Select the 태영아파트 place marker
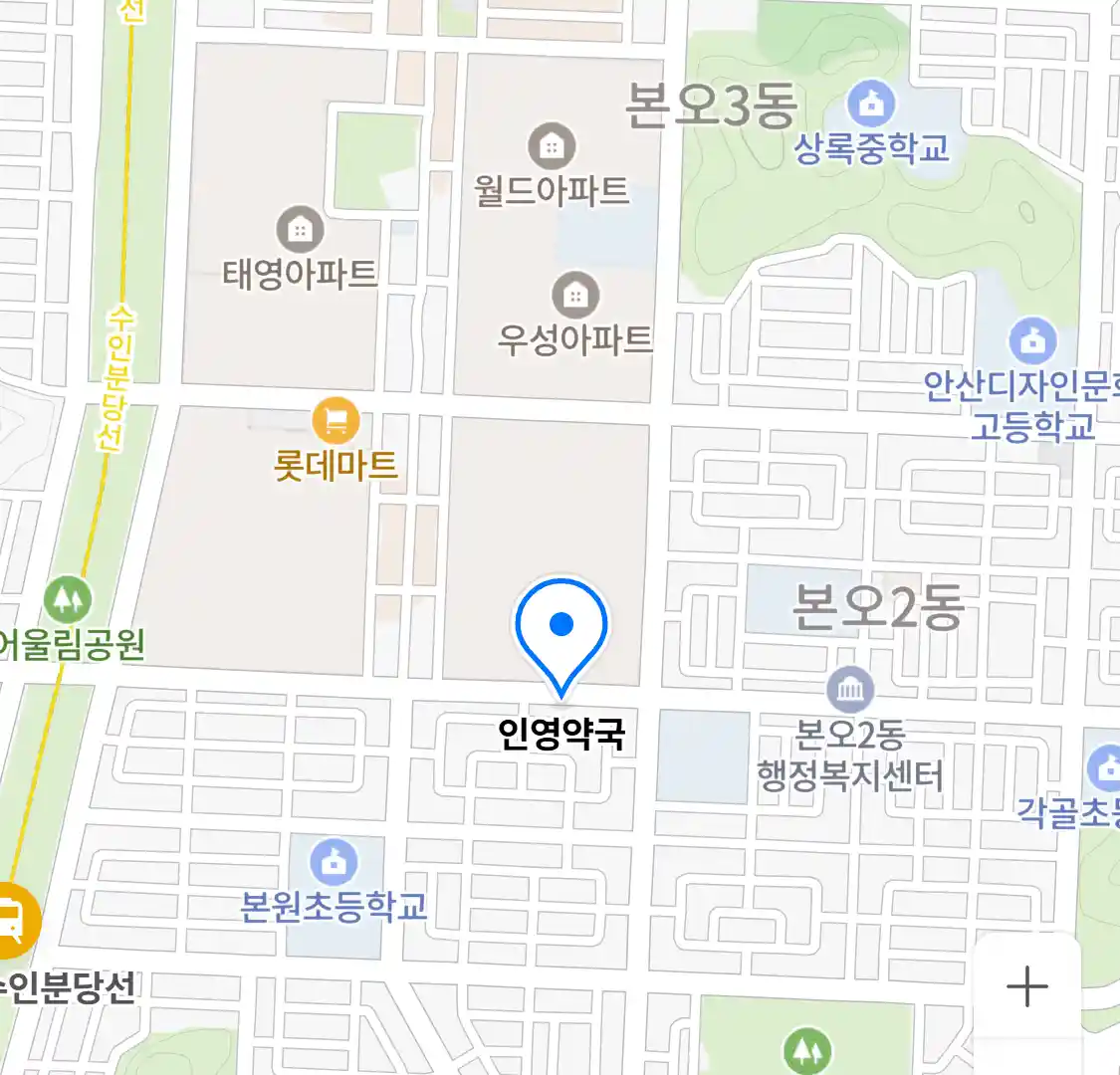 pyautogui.click(x=299, y=230)
